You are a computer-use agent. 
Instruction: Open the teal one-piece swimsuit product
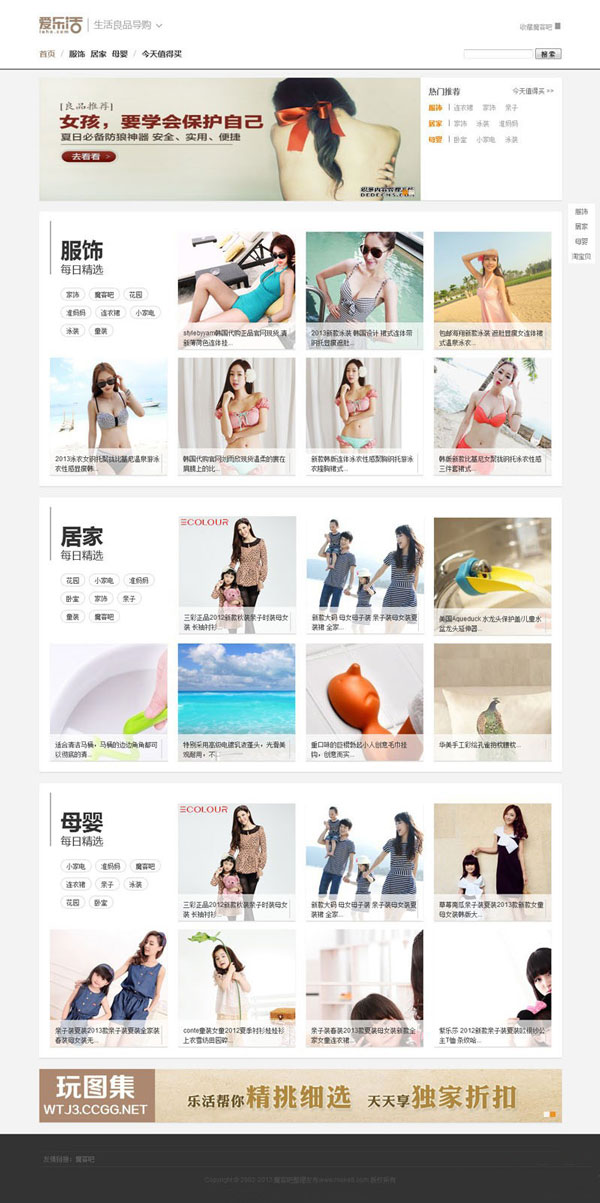pos(237,291)
